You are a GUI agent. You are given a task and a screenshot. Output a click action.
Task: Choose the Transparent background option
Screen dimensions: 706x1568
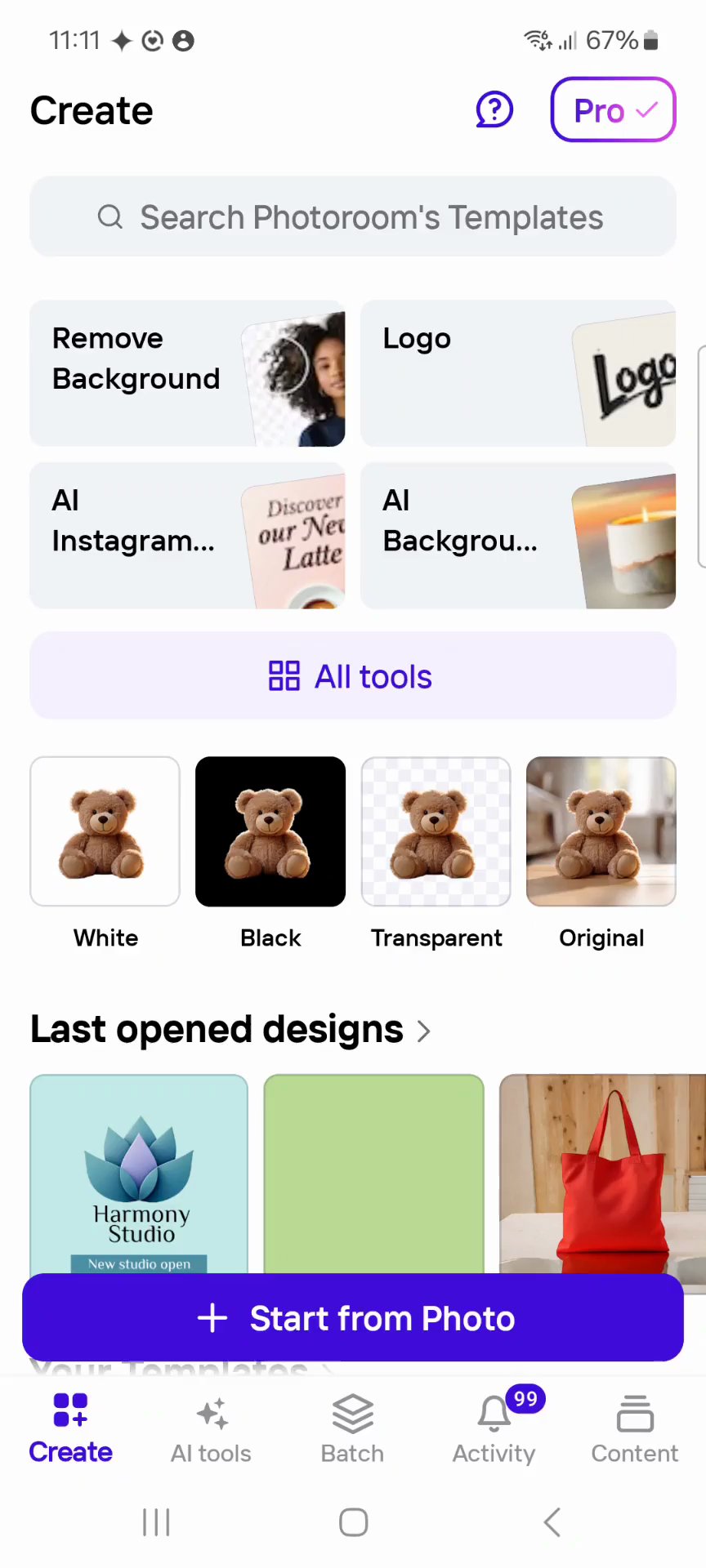(x=436, y=831)
